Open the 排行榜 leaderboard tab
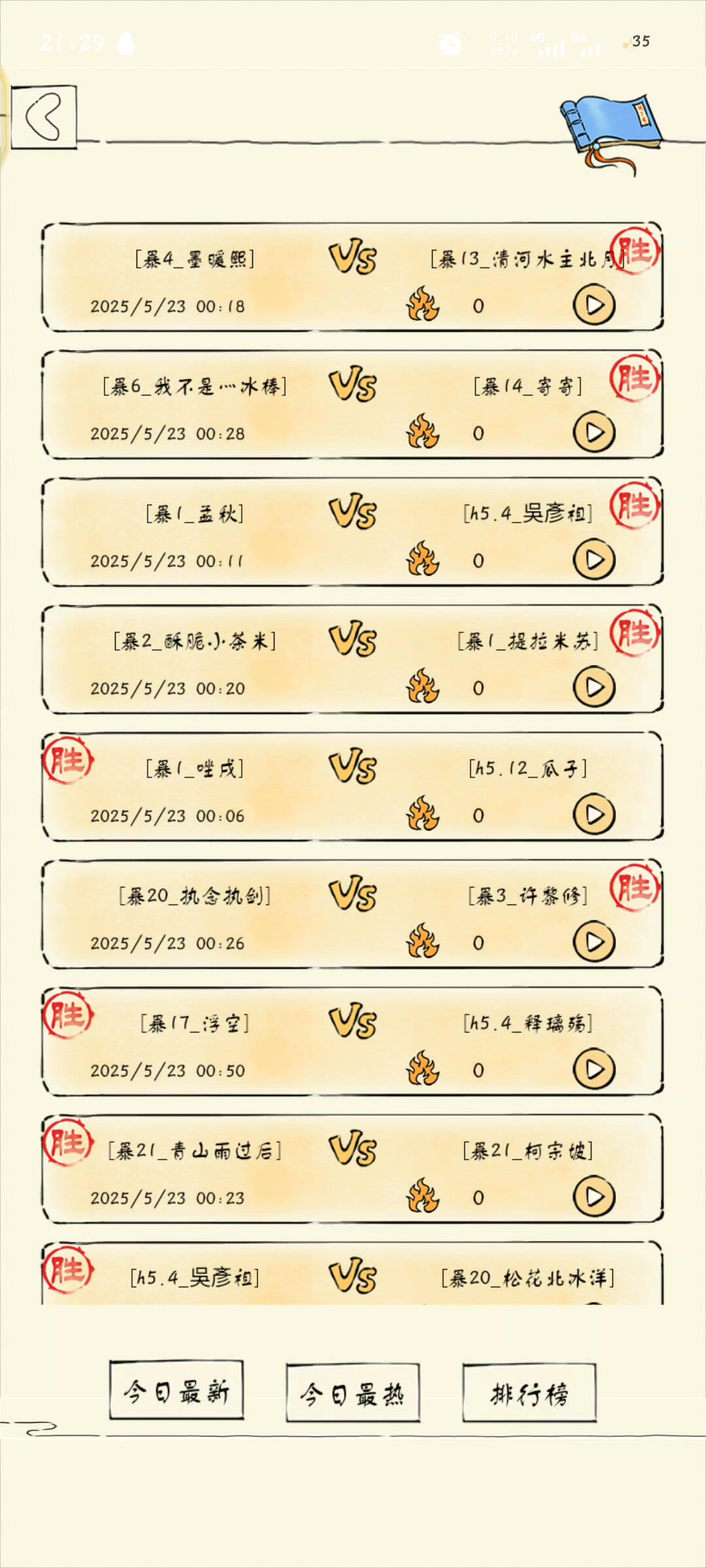This screenshot has width=706, height=1568. (x=529, y=1393)
